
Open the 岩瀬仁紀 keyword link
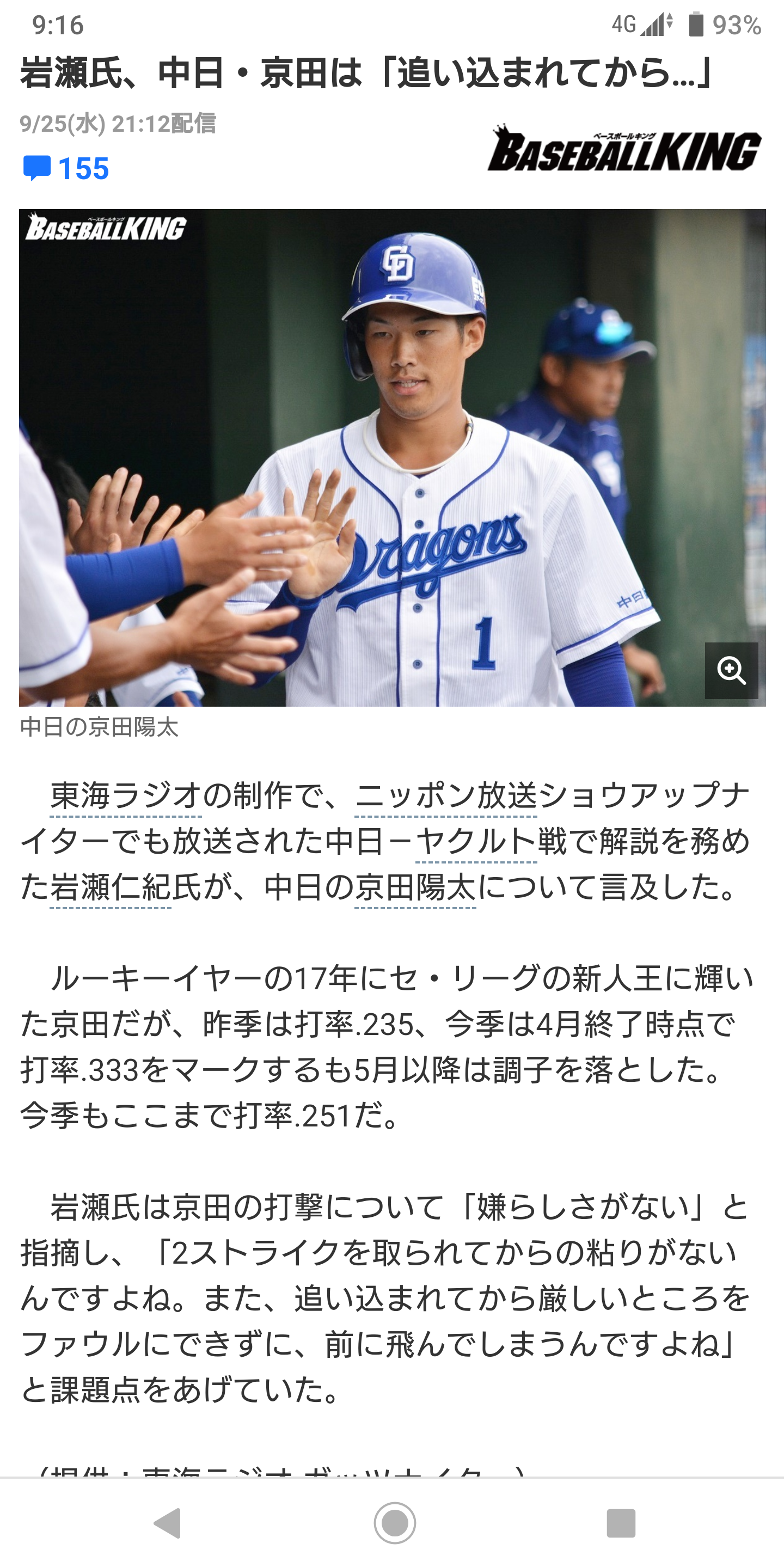pyautogui.click(x=111, y=887)
